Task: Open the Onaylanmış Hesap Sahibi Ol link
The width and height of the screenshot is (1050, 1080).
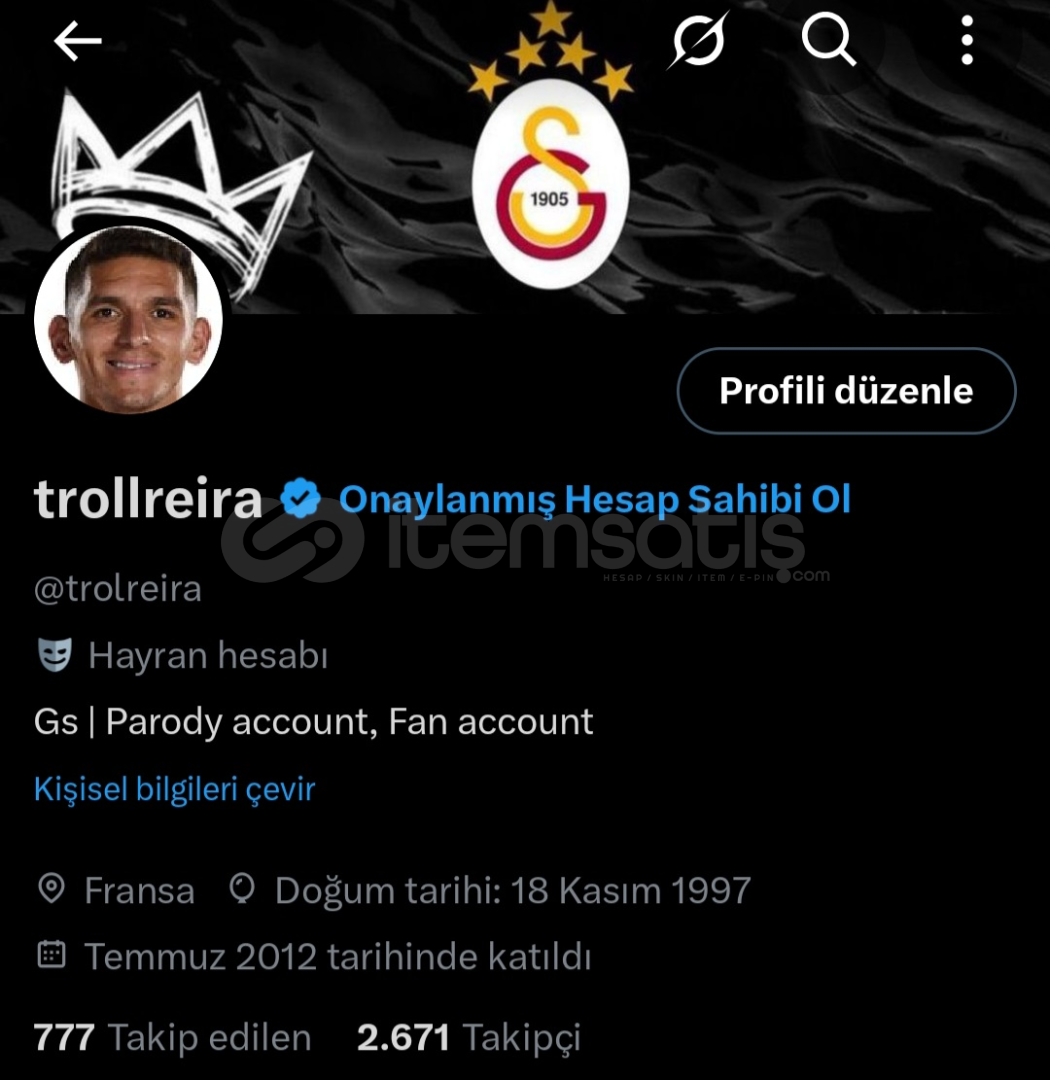Action: pyautogui.click(x=594, y=498)
